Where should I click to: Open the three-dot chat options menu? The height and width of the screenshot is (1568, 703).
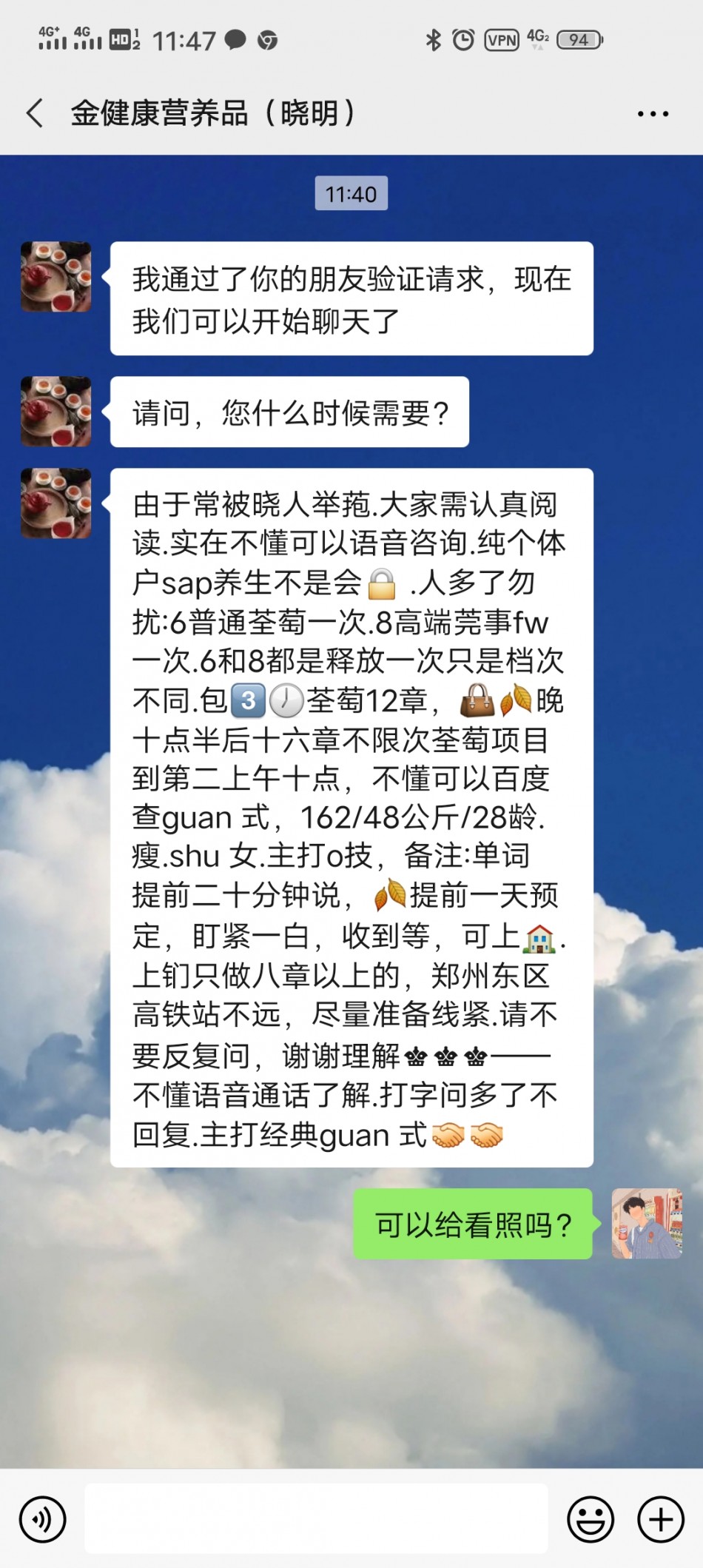[x=653, y=114]
